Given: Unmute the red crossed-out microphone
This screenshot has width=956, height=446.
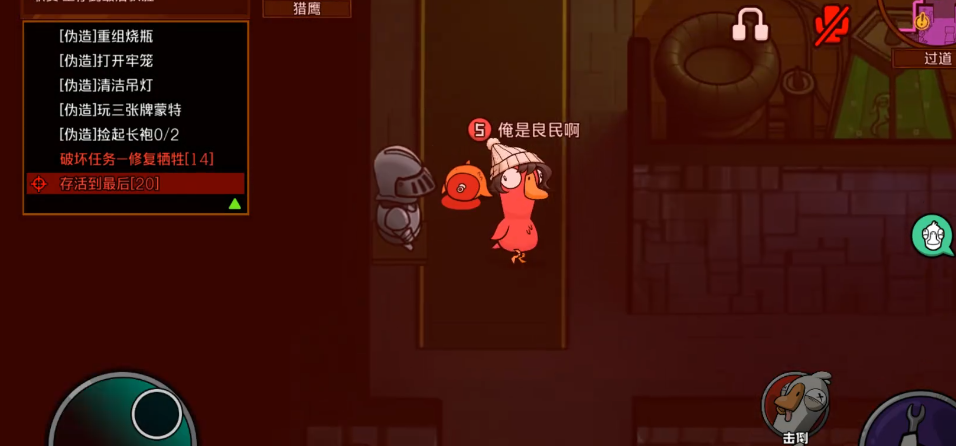Looking at the screenshot, I should pyautogui.click(x=830, y=24).
